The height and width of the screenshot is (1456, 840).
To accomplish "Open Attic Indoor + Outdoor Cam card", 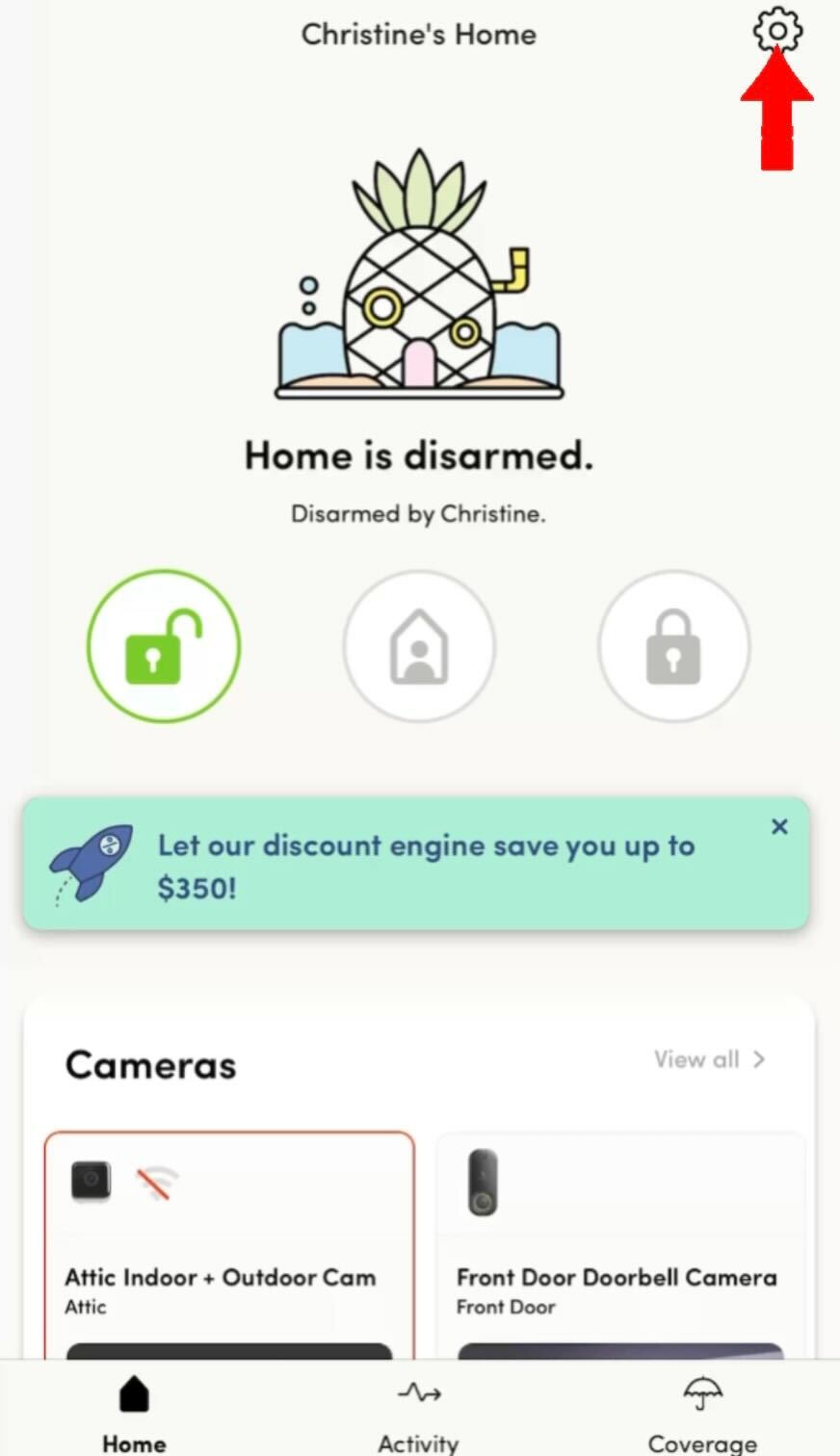I will 229,1246.
